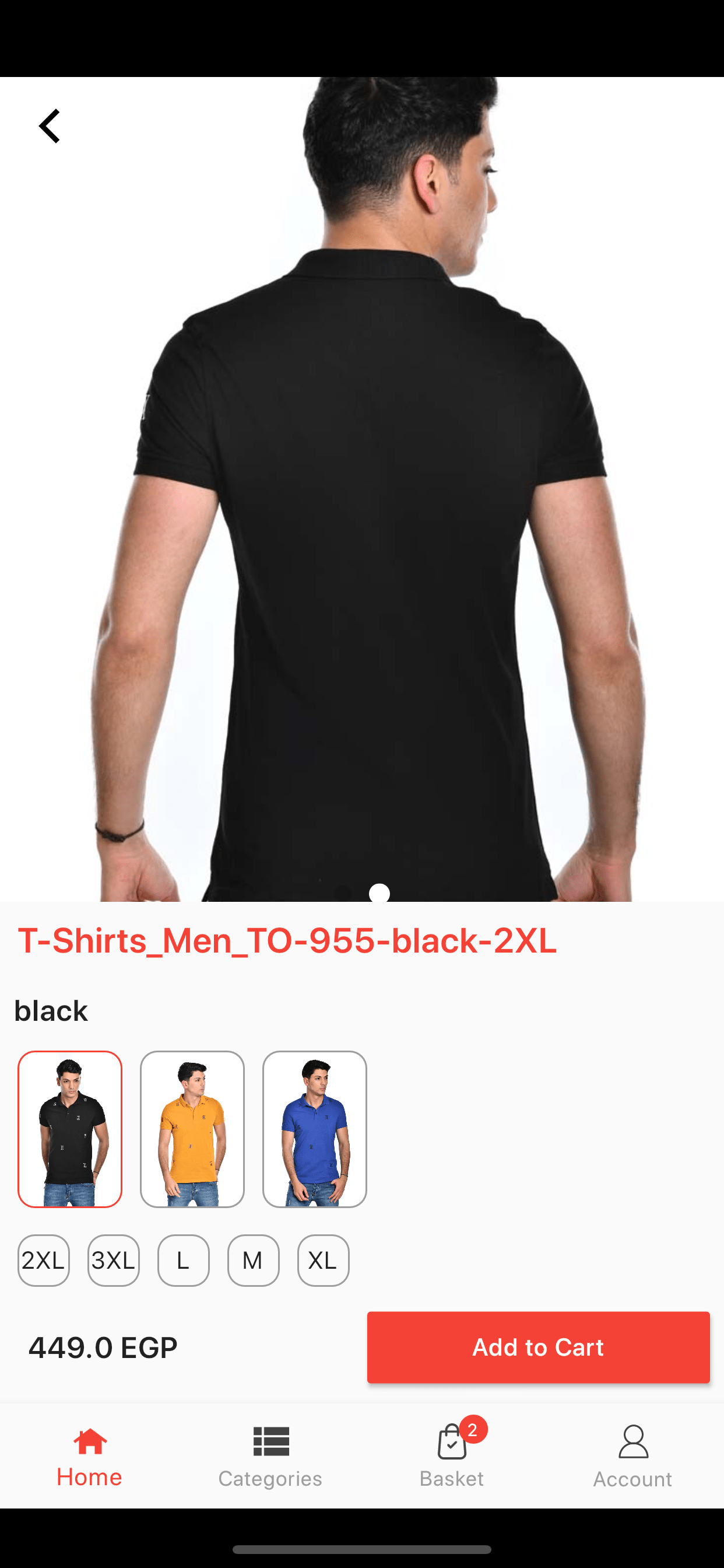Viewport: 724px width, 1568px height.
Task: Choose size XL
Action: coord(324,1260)
